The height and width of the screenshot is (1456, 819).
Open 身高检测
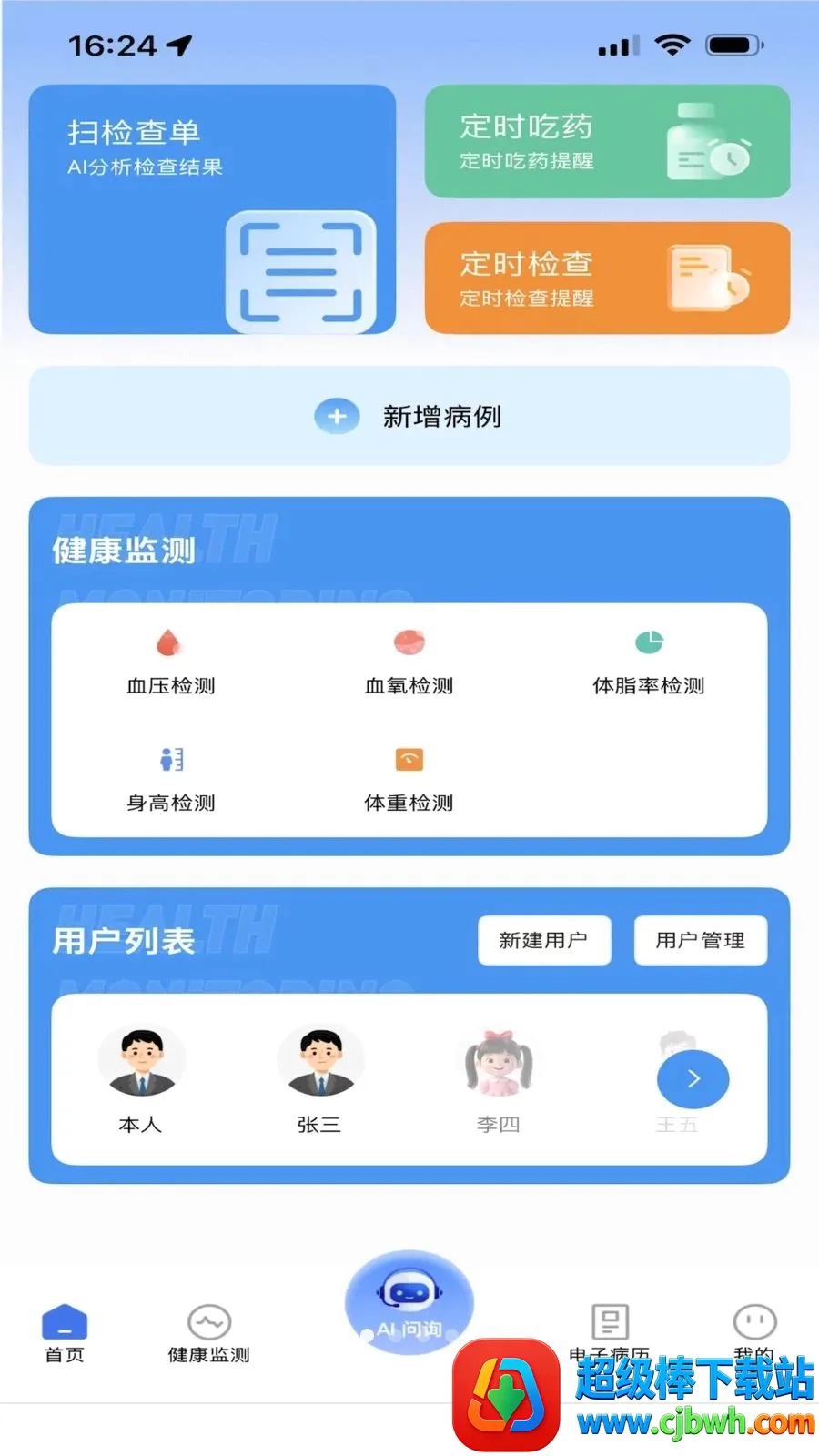(x=171, y=780)
